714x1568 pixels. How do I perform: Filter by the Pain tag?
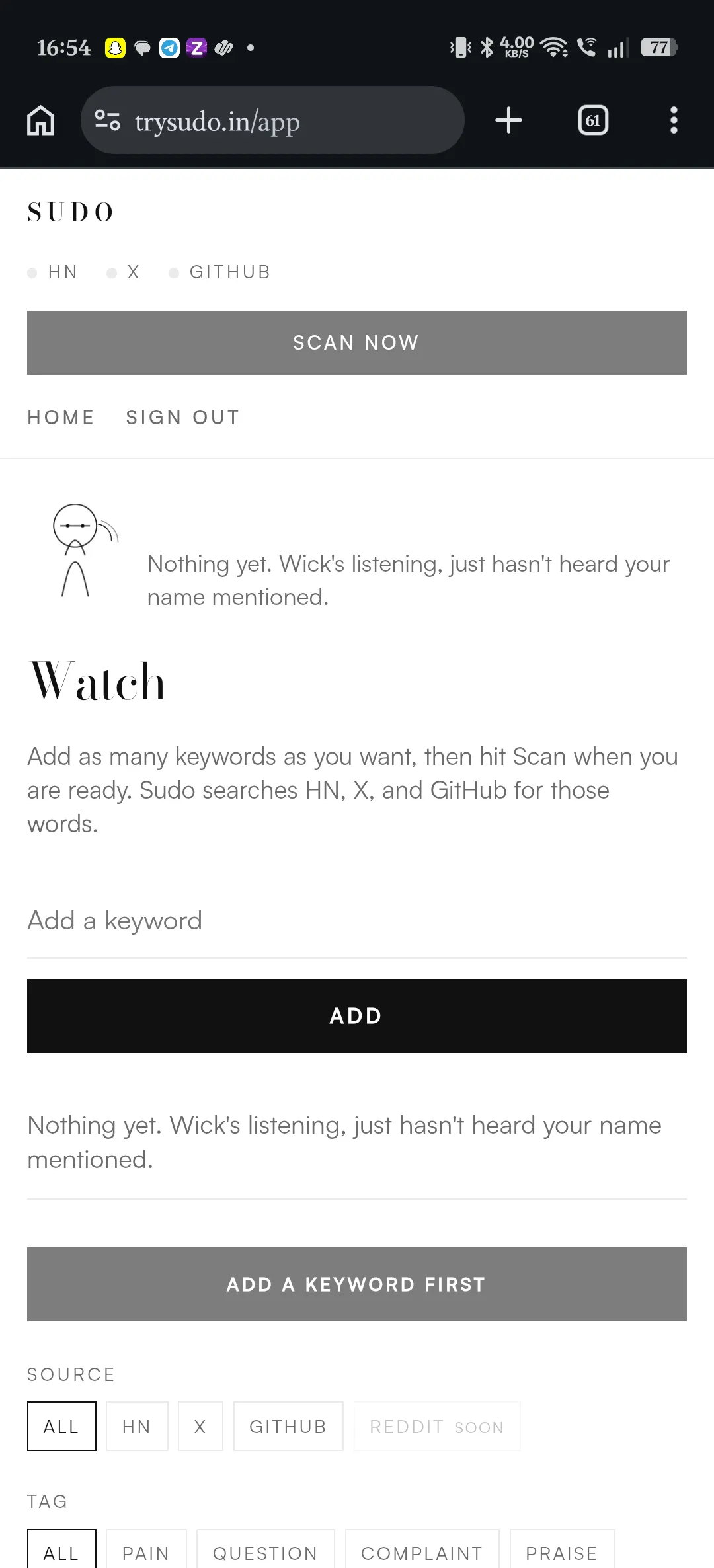(146, 1550)
